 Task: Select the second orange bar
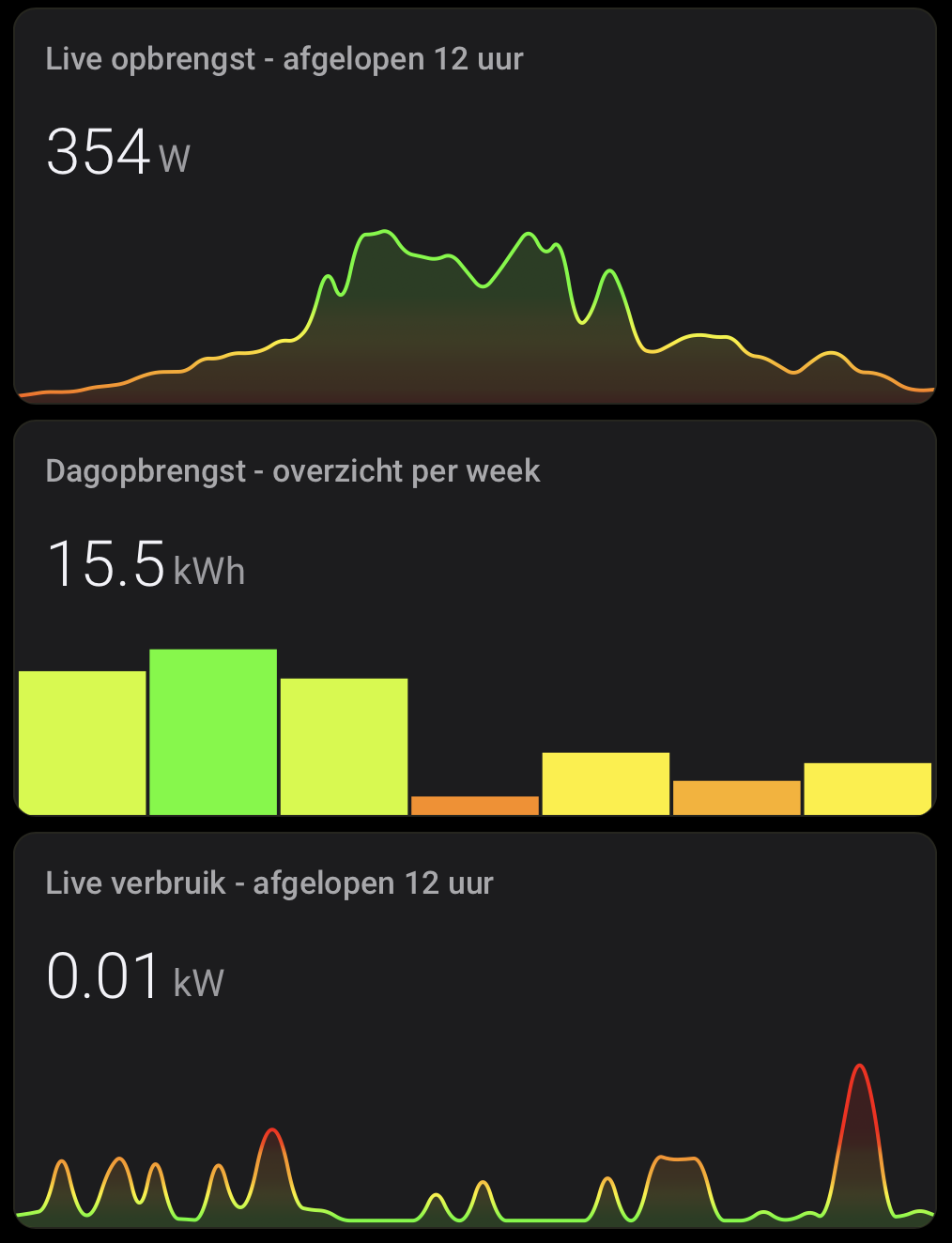(735, 798)
